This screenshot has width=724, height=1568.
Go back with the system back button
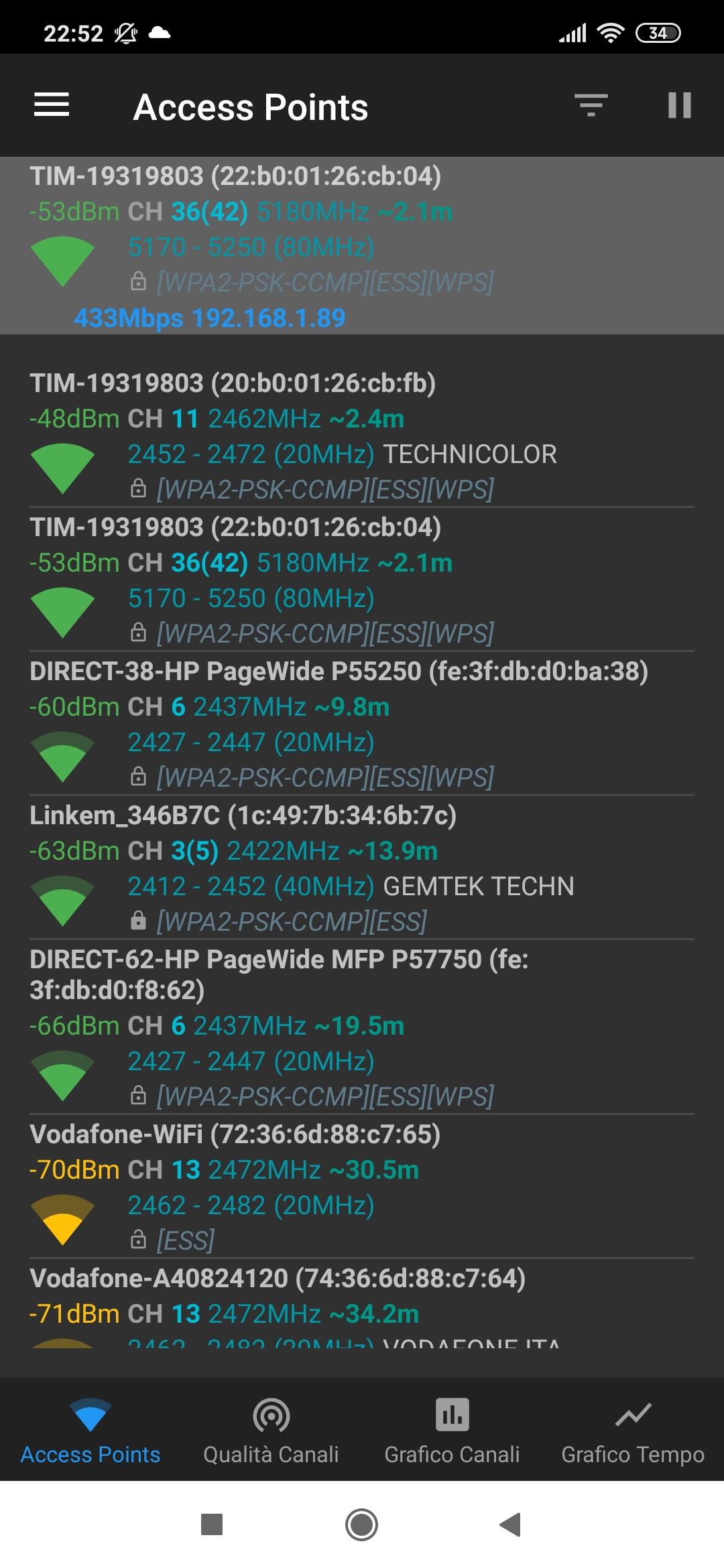tap(511, 1524)
